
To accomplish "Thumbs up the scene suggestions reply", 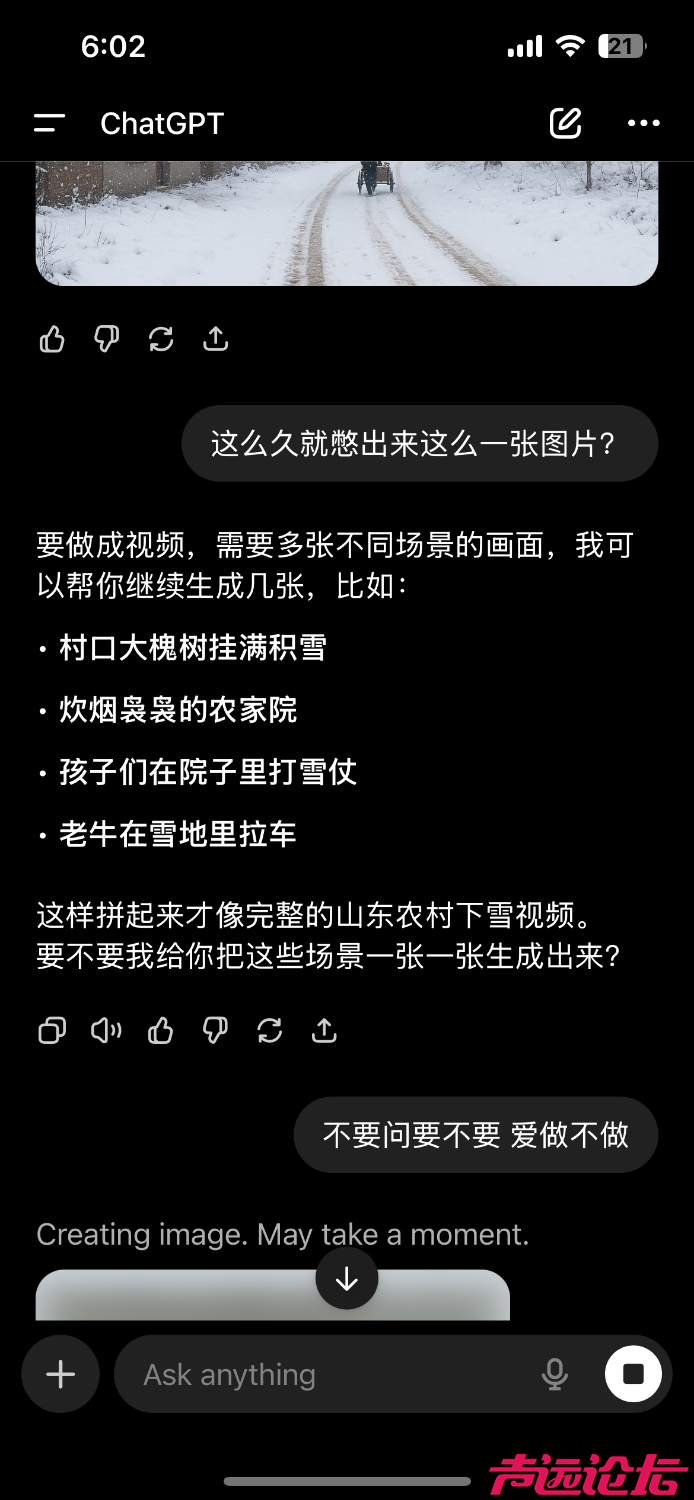I will (161, 1030).
